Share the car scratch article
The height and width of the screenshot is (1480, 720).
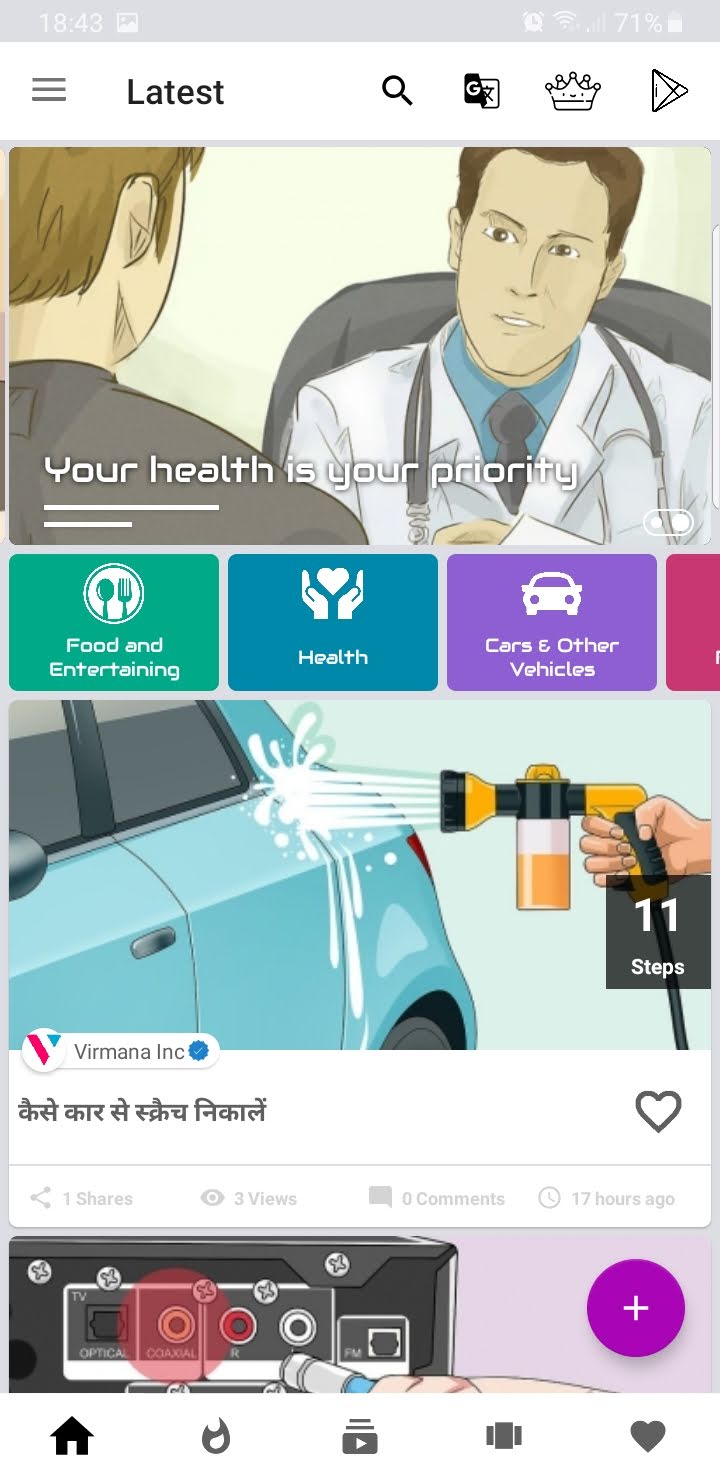point(82,1197)
